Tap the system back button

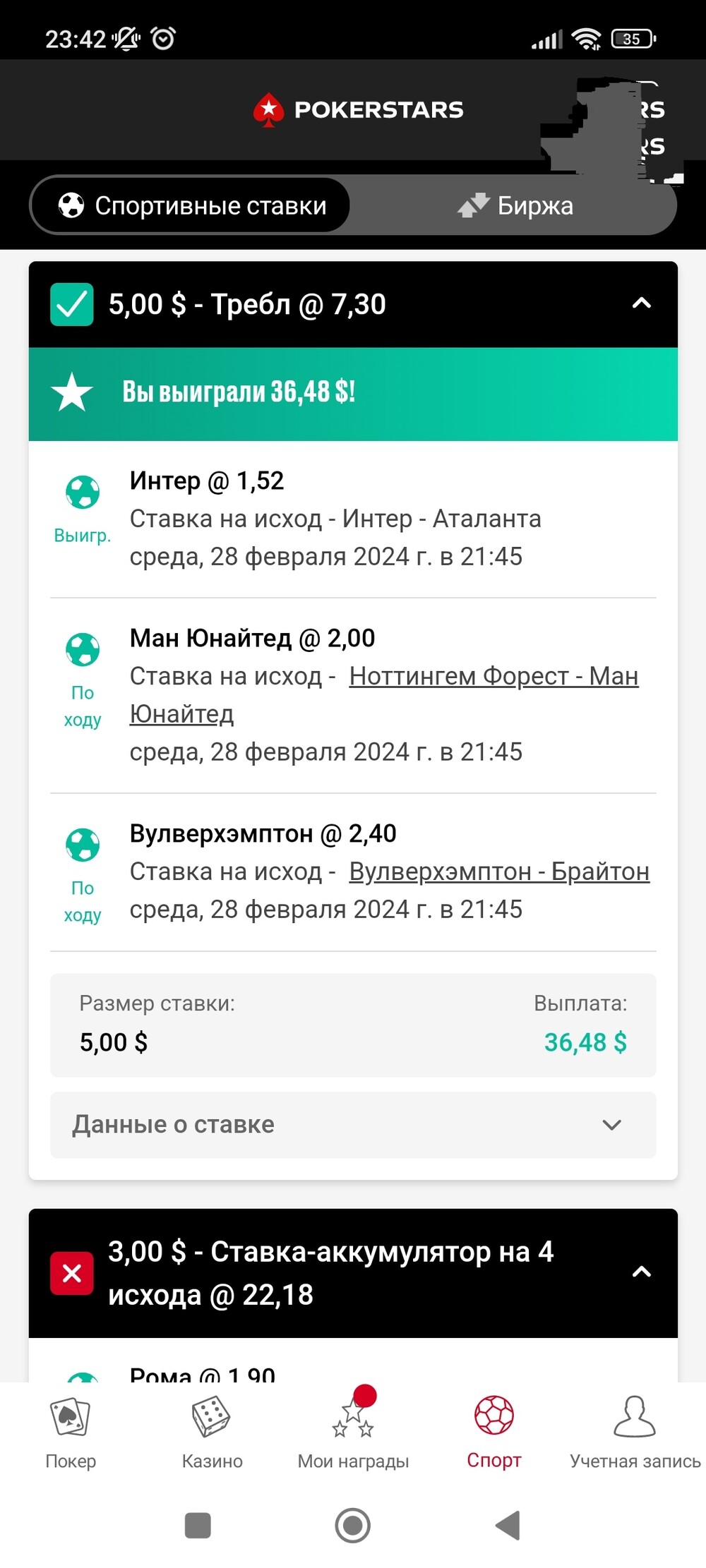point(508,1526)
